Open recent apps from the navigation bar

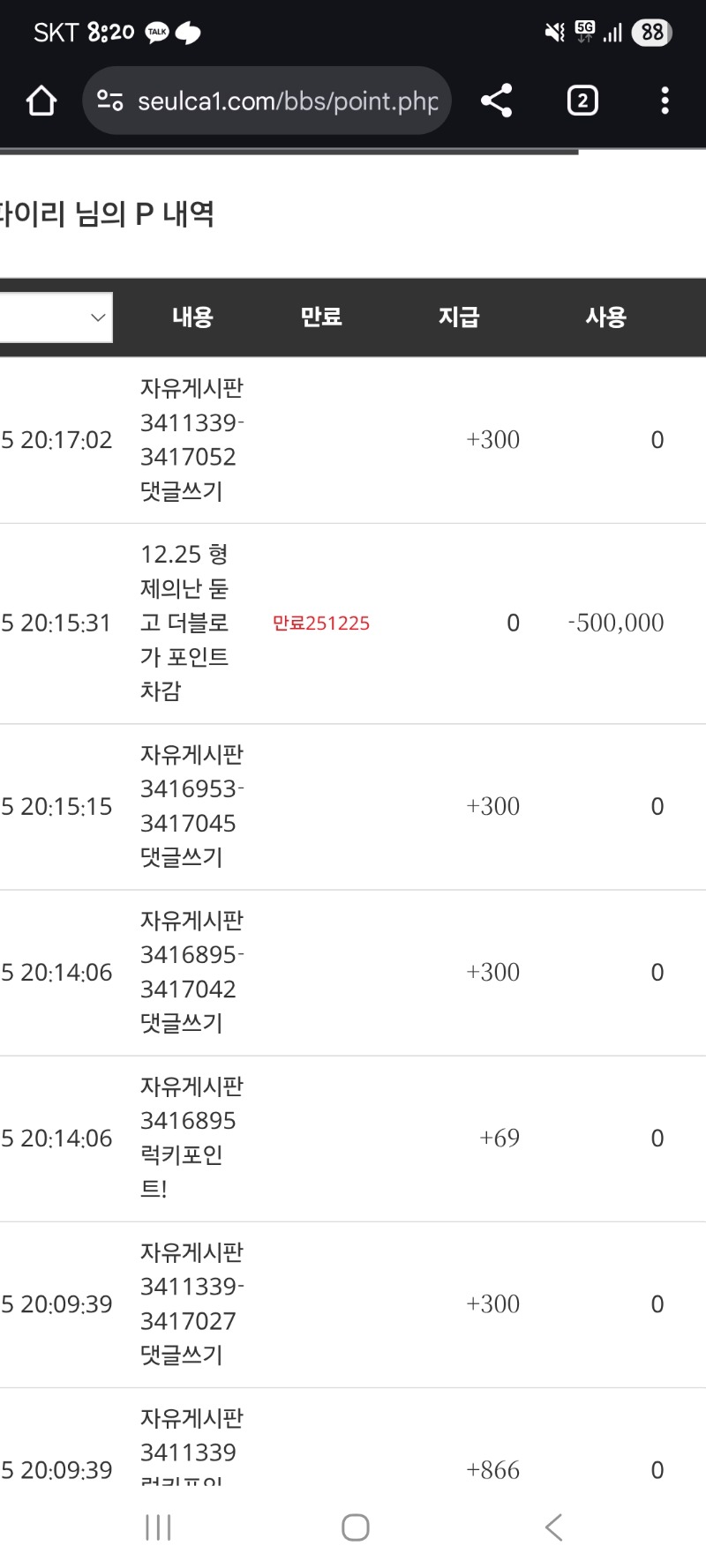pyautogui.click(x=158, y=1527)
